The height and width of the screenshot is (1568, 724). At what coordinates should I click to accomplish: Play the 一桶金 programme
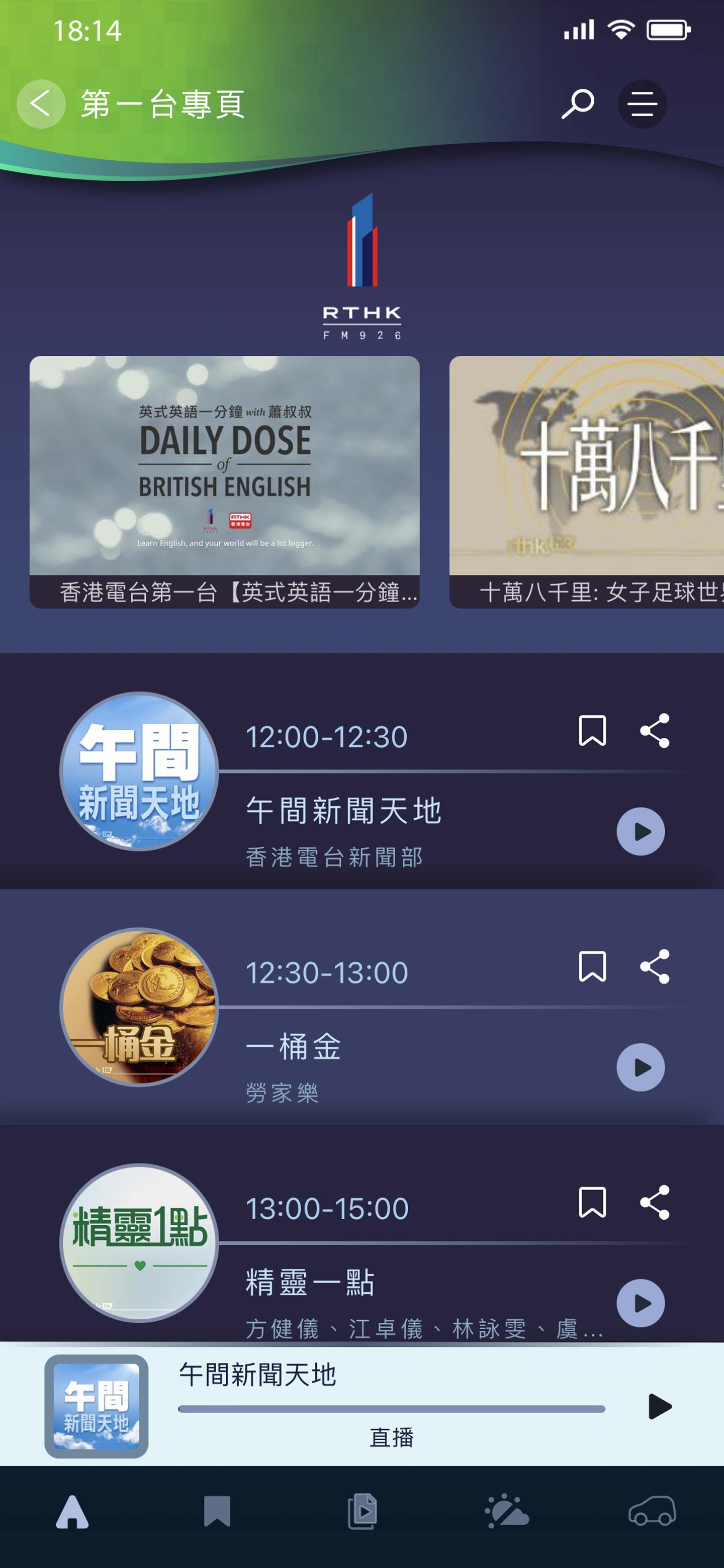641,1067
